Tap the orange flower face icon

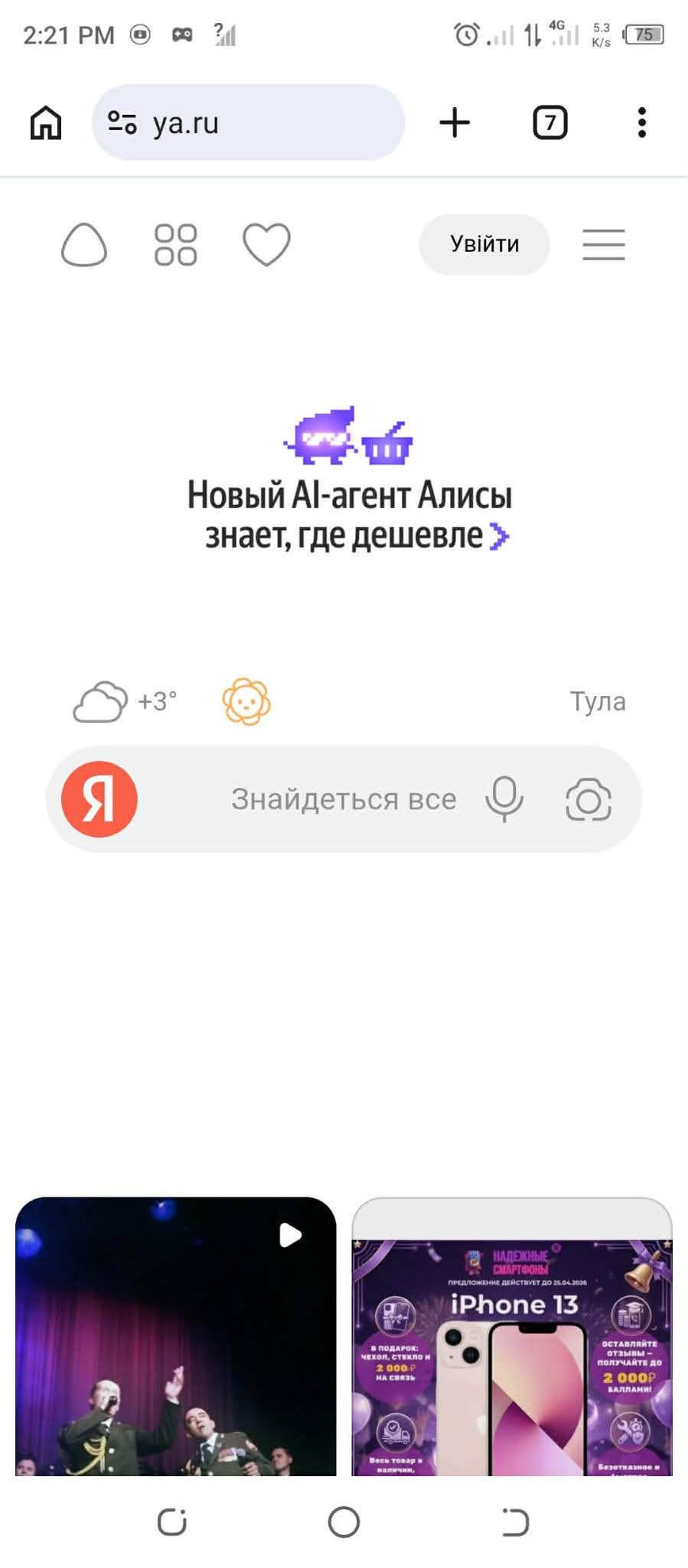(246, 701)
